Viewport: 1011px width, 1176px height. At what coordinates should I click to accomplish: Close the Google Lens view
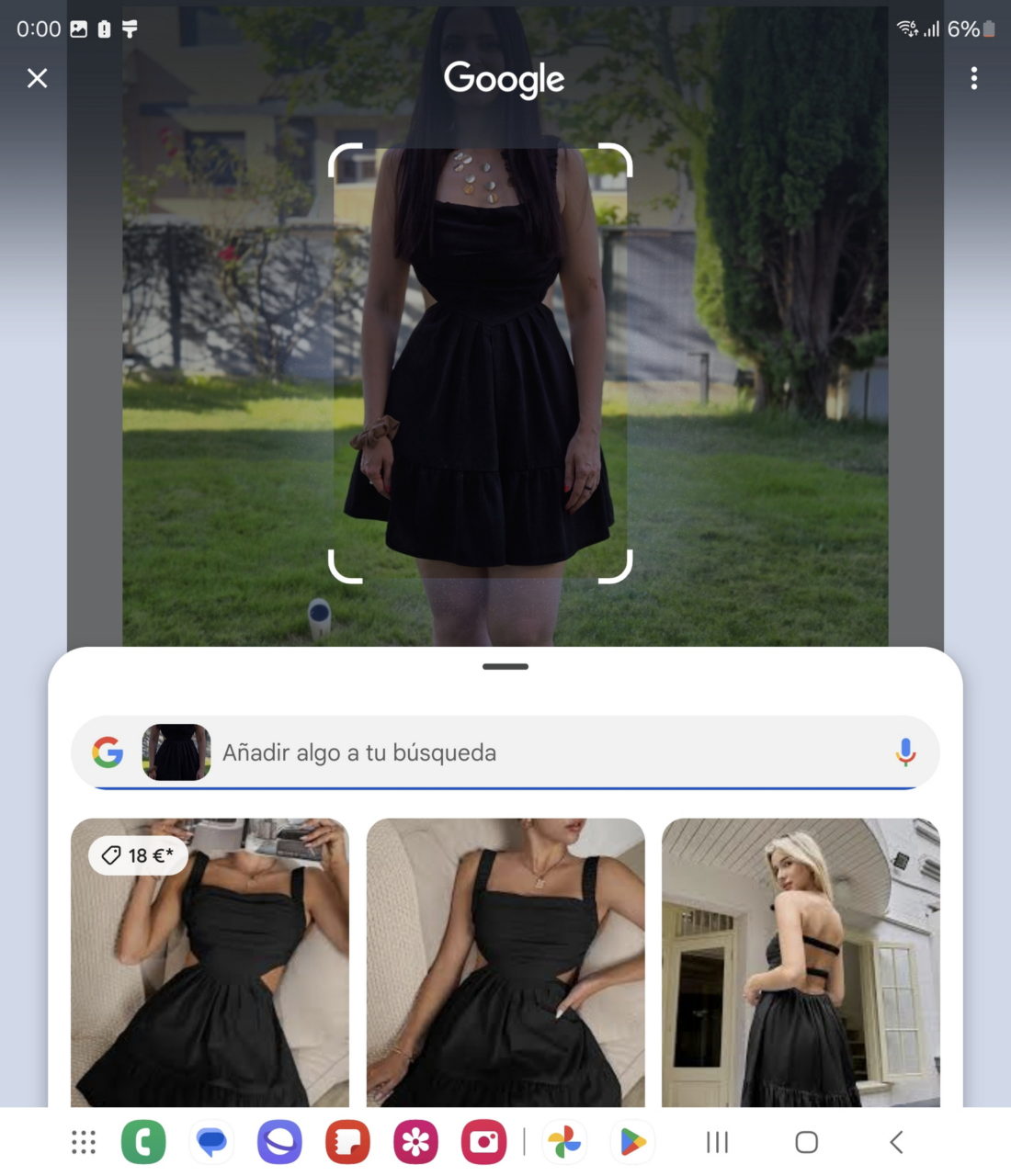[x=38, y=78]
